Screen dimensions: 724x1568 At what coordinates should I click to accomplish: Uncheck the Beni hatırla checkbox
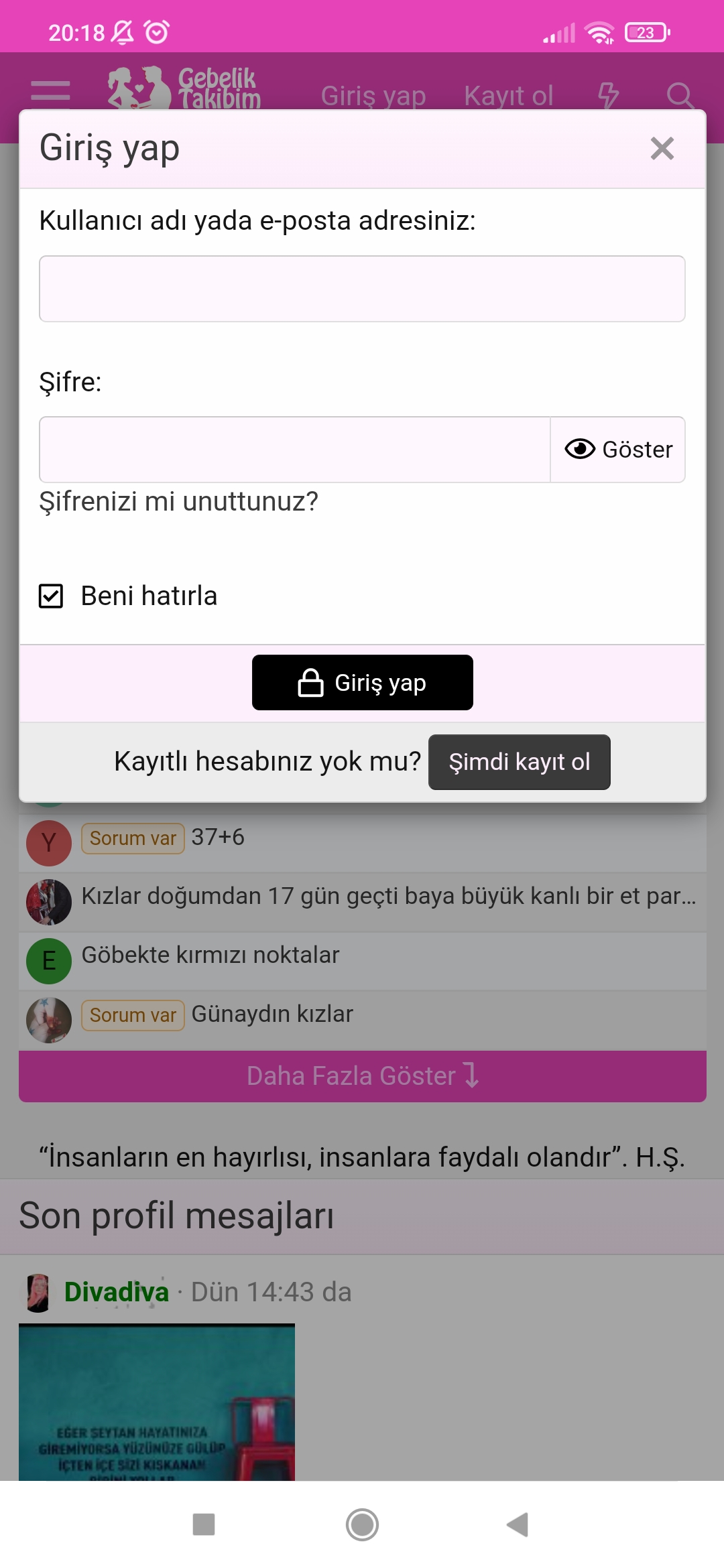click(x=51, y=596)
